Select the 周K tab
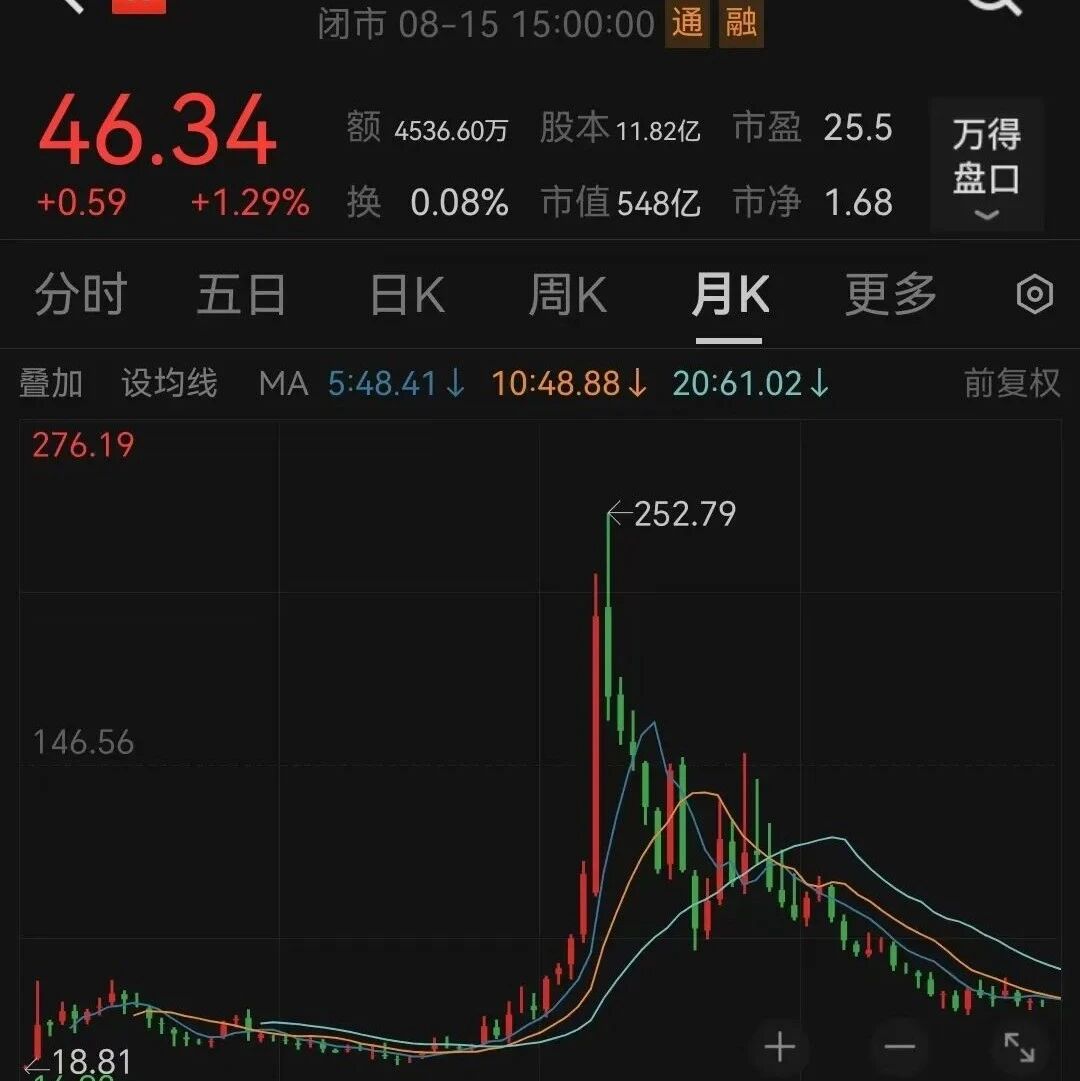The height and width of the screenshot is (1081, 1080). tap(567, 294)
